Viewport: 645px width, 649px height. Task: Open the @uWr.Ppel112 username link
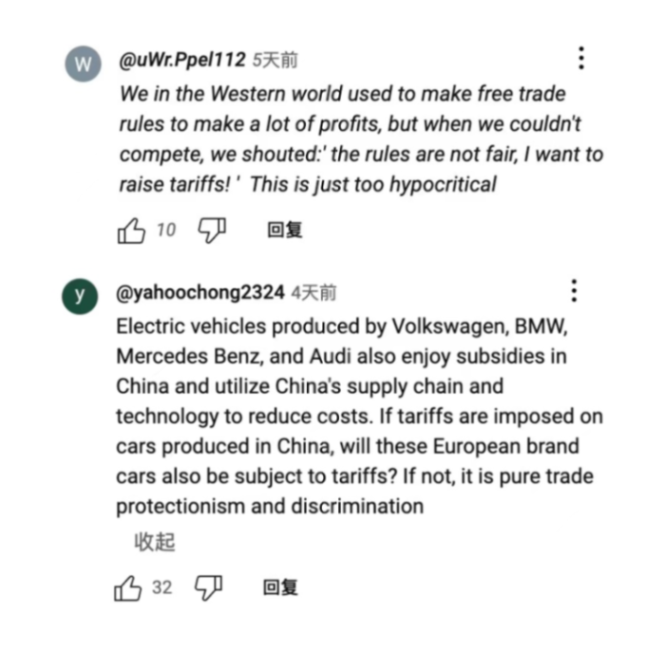pyautogui.click(x=182, y=61)
